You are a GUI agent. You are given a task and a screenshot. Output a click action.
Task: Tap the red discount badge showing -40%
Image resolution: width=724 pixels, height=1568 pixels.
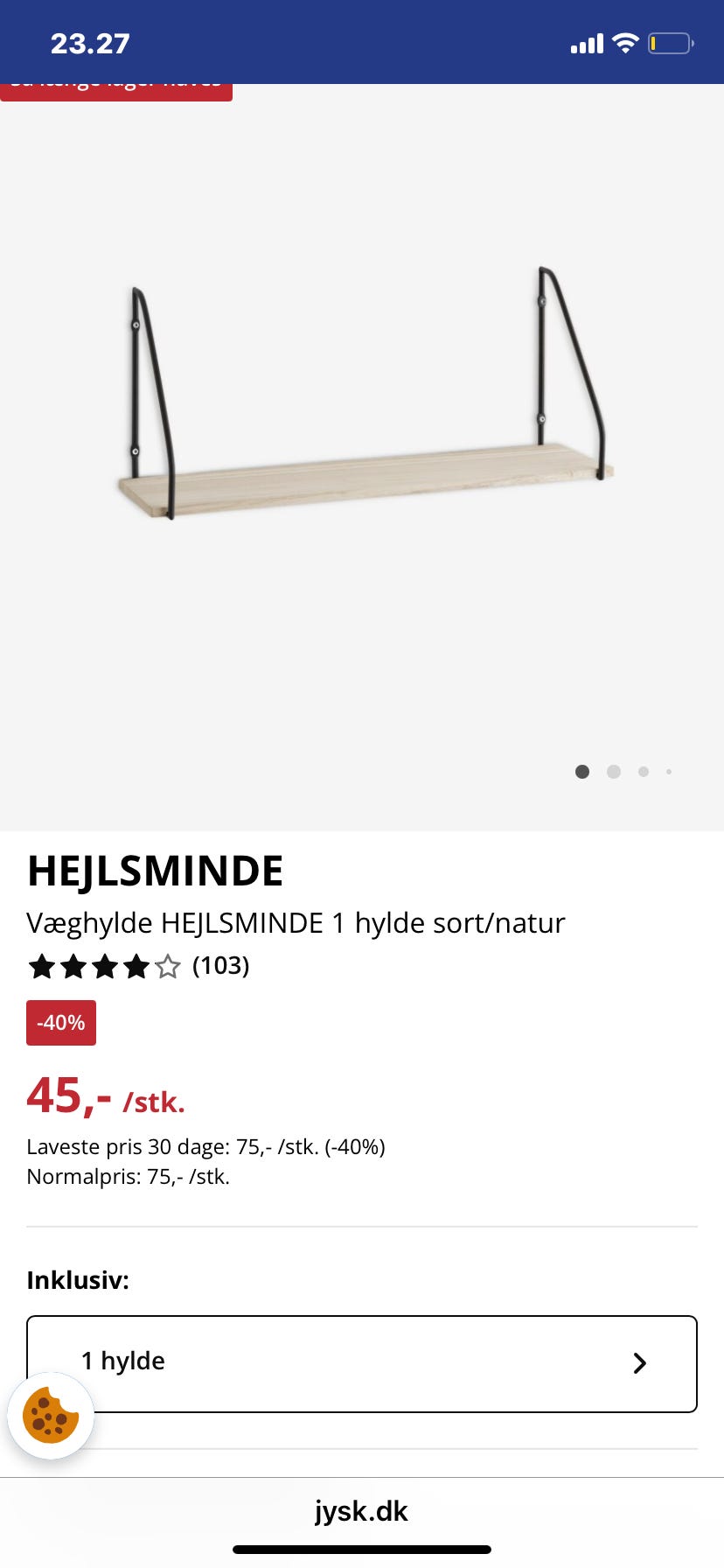(60, 1022)
